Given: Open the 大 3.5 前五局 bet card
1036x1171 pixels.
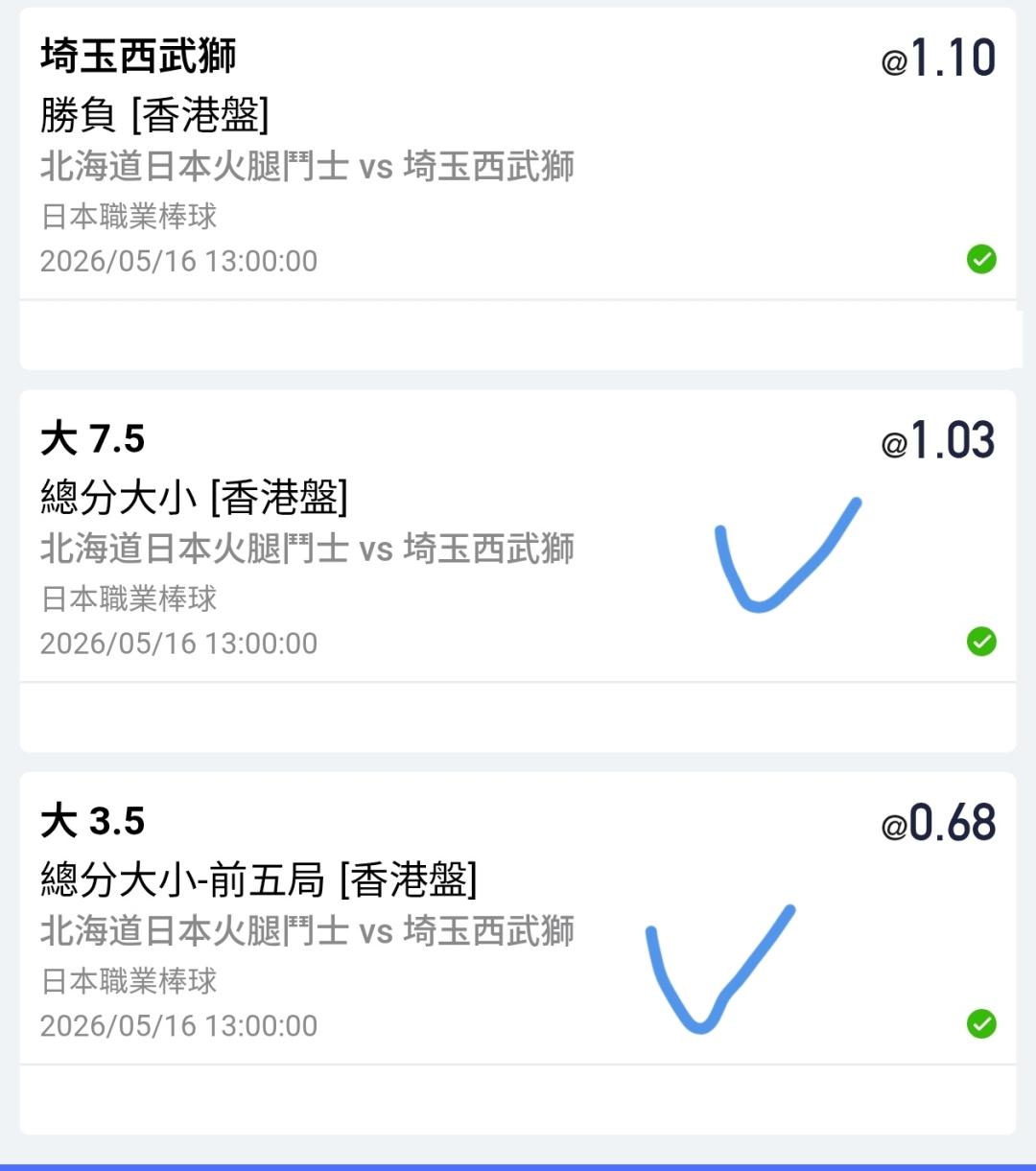Looking at the screenshot, I should click(518, 953).
